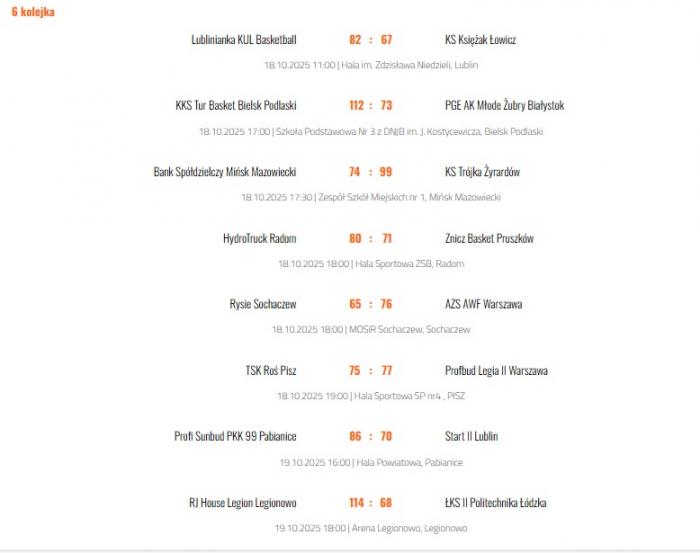
Task: Open the RJ House Legion Legionowo 114:68 result
Action: [x=370, y=503]
